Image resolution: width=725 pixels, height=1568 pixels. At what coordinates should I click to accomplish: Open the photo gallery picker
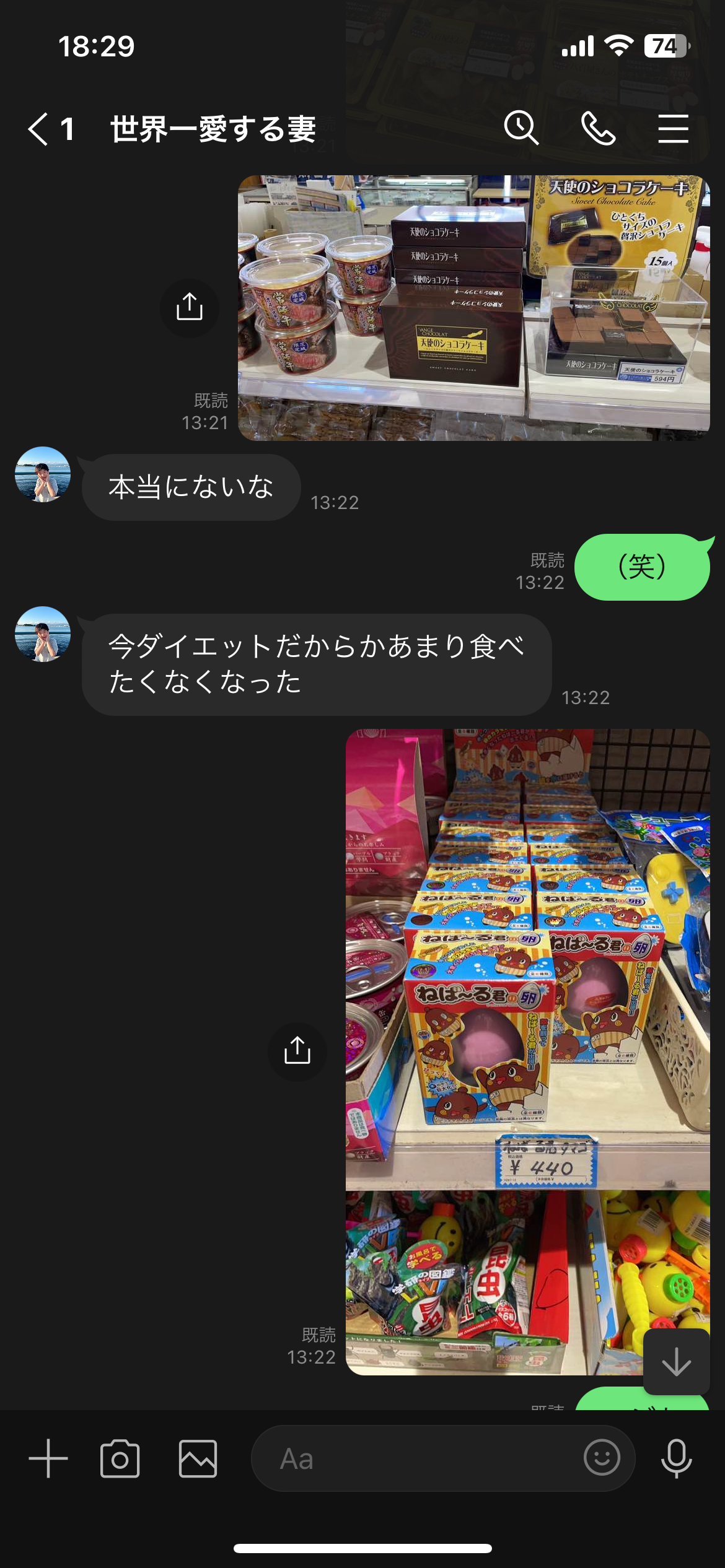198,1458
